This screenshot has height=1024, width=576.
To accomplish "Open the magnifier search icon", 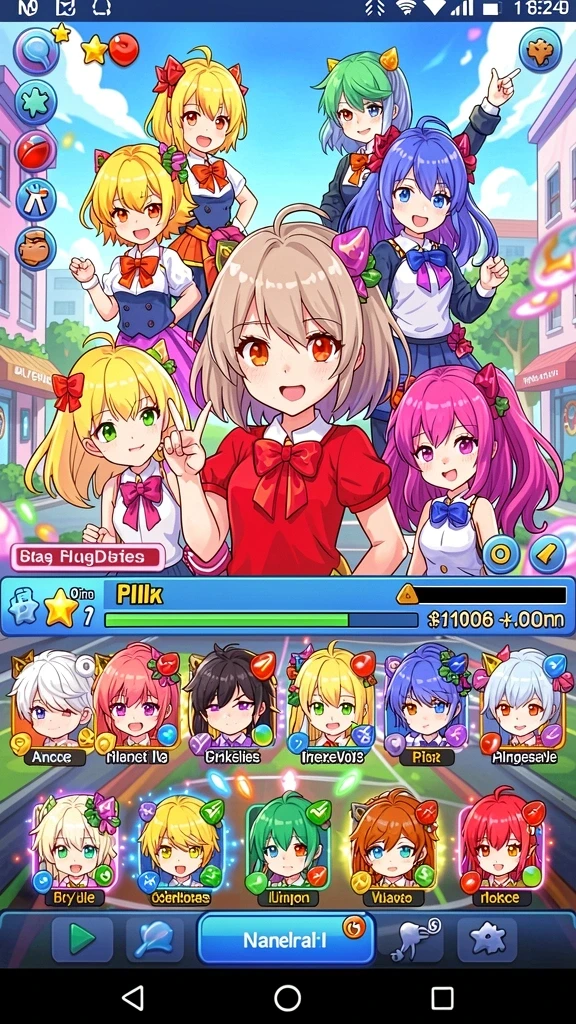I will (x=35, y=50).
